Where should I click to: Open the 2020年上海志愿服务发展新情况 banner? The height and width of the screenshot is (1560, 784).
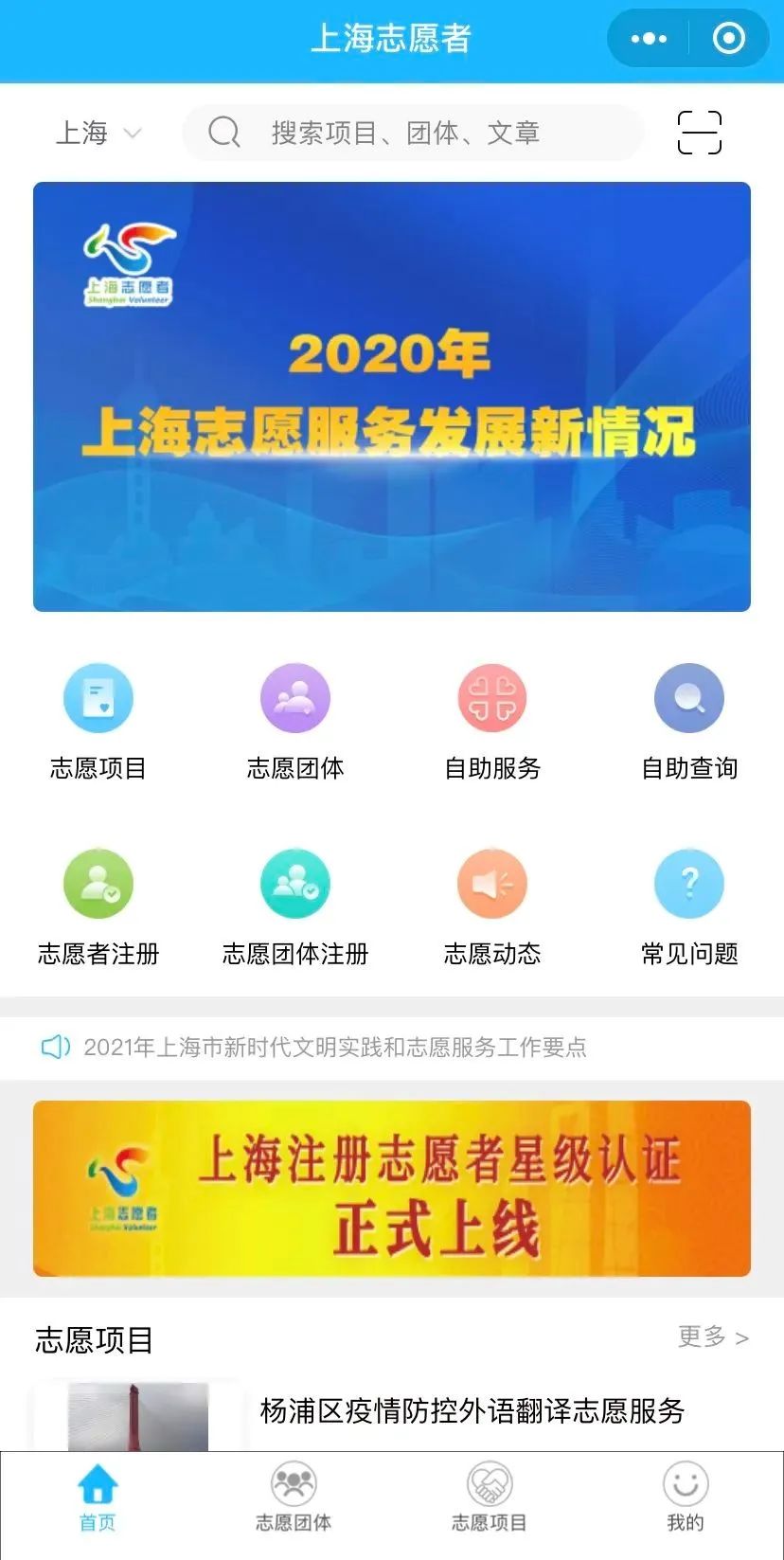point(392,397)
